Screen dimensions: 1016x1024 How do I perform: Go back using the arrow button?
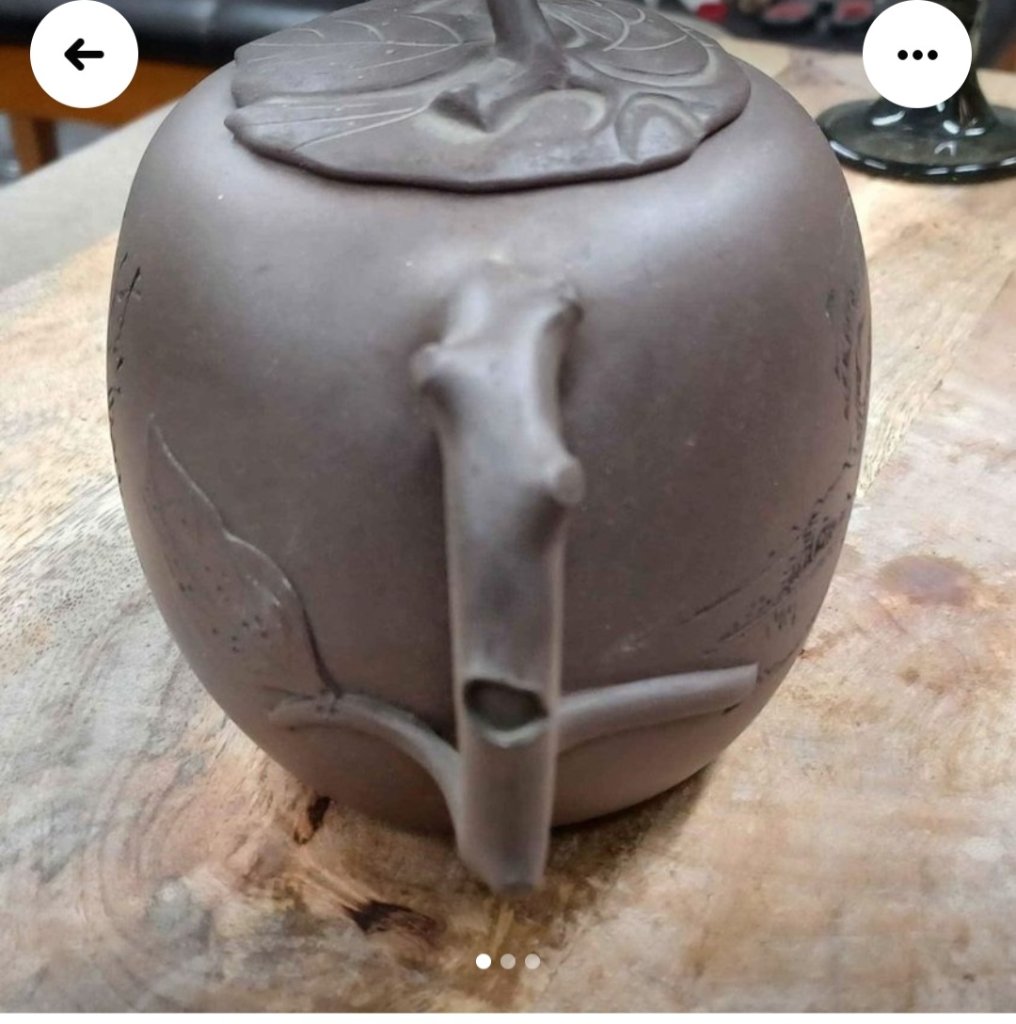[84, 55]
